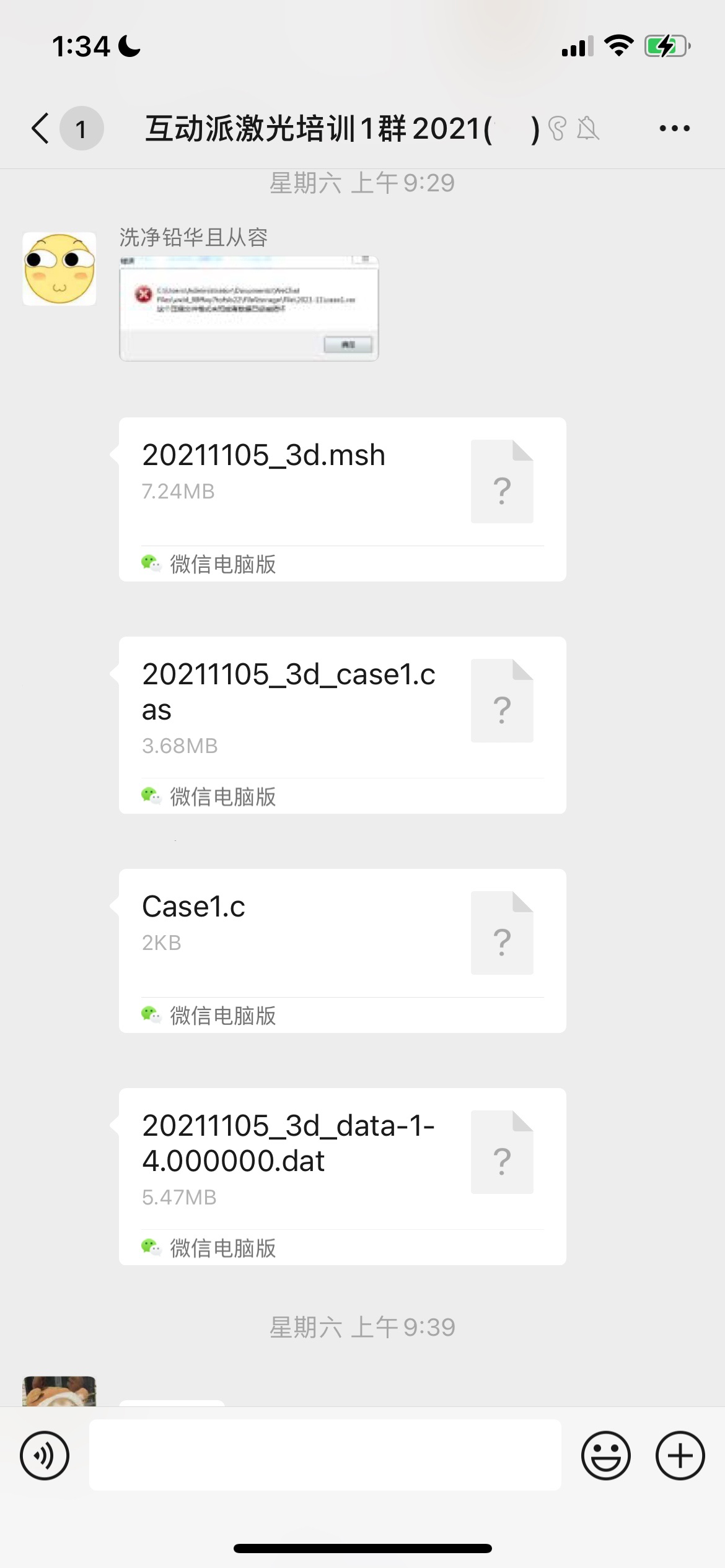725x1568 pixels.
Task: Open the file 20211105_3d_case1.cas
Action: point(343,725)
